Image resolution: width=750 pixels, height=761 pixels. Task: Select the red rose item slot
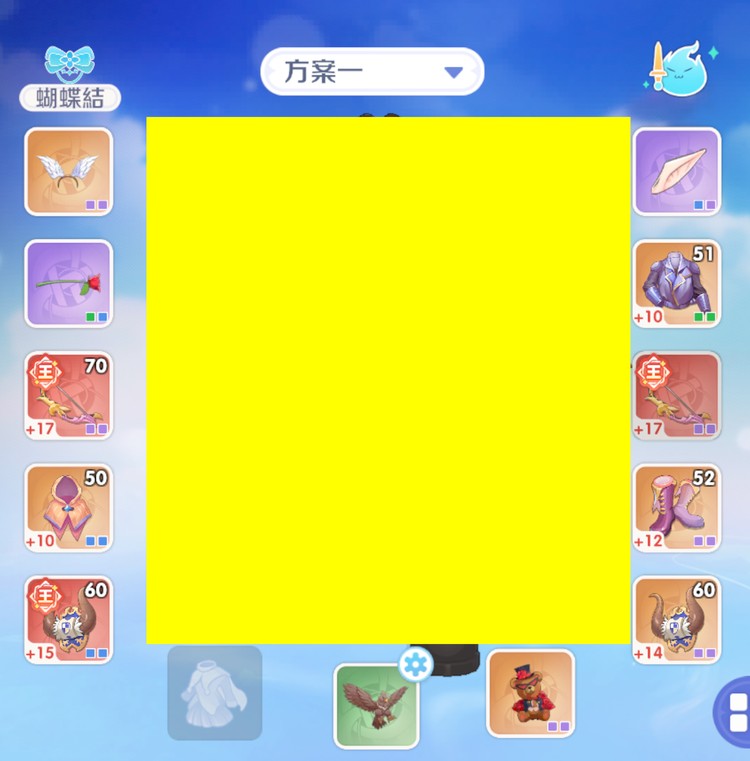[x=68, y=283]
